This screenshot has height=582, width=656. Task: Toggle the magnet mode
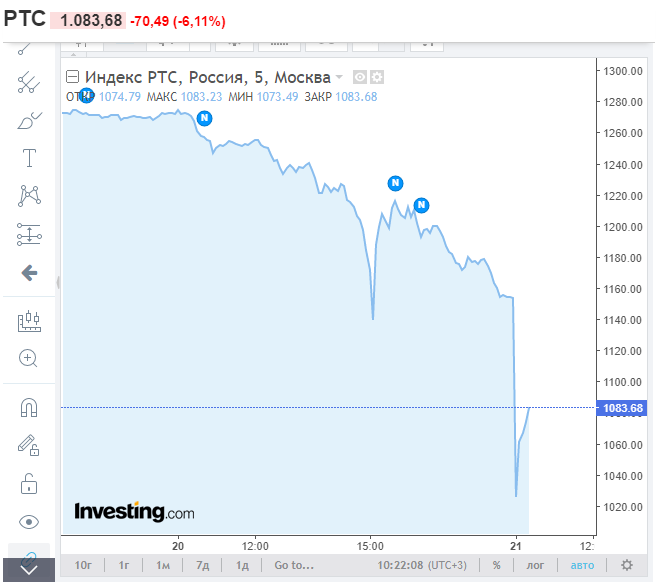tap(29, 407)
